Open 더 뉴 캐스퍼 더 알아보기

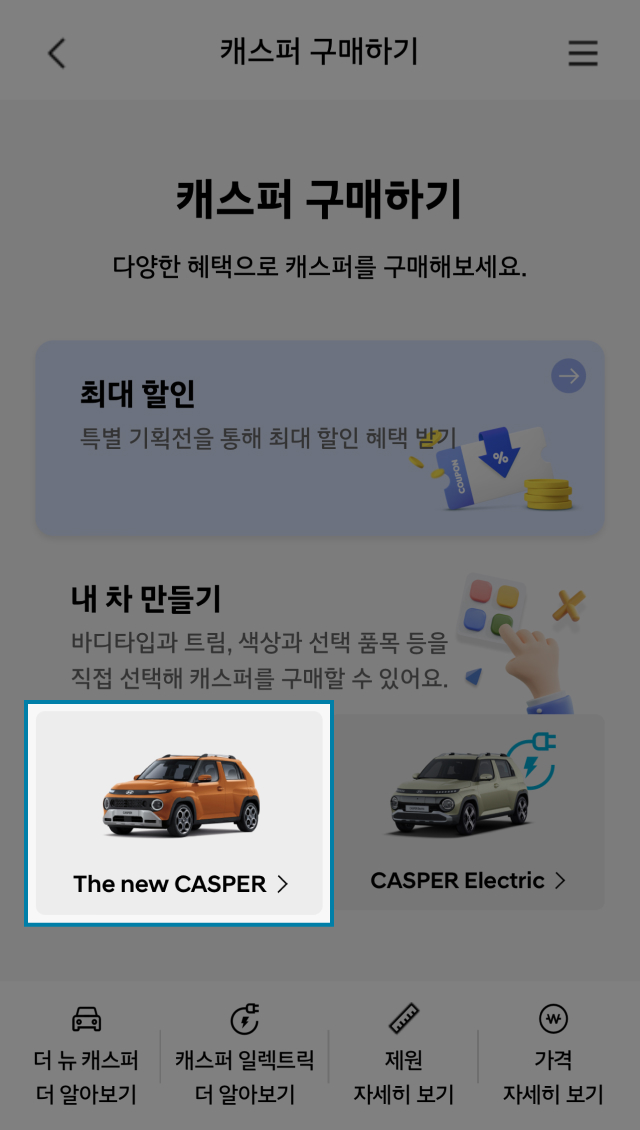point(86,1055)
